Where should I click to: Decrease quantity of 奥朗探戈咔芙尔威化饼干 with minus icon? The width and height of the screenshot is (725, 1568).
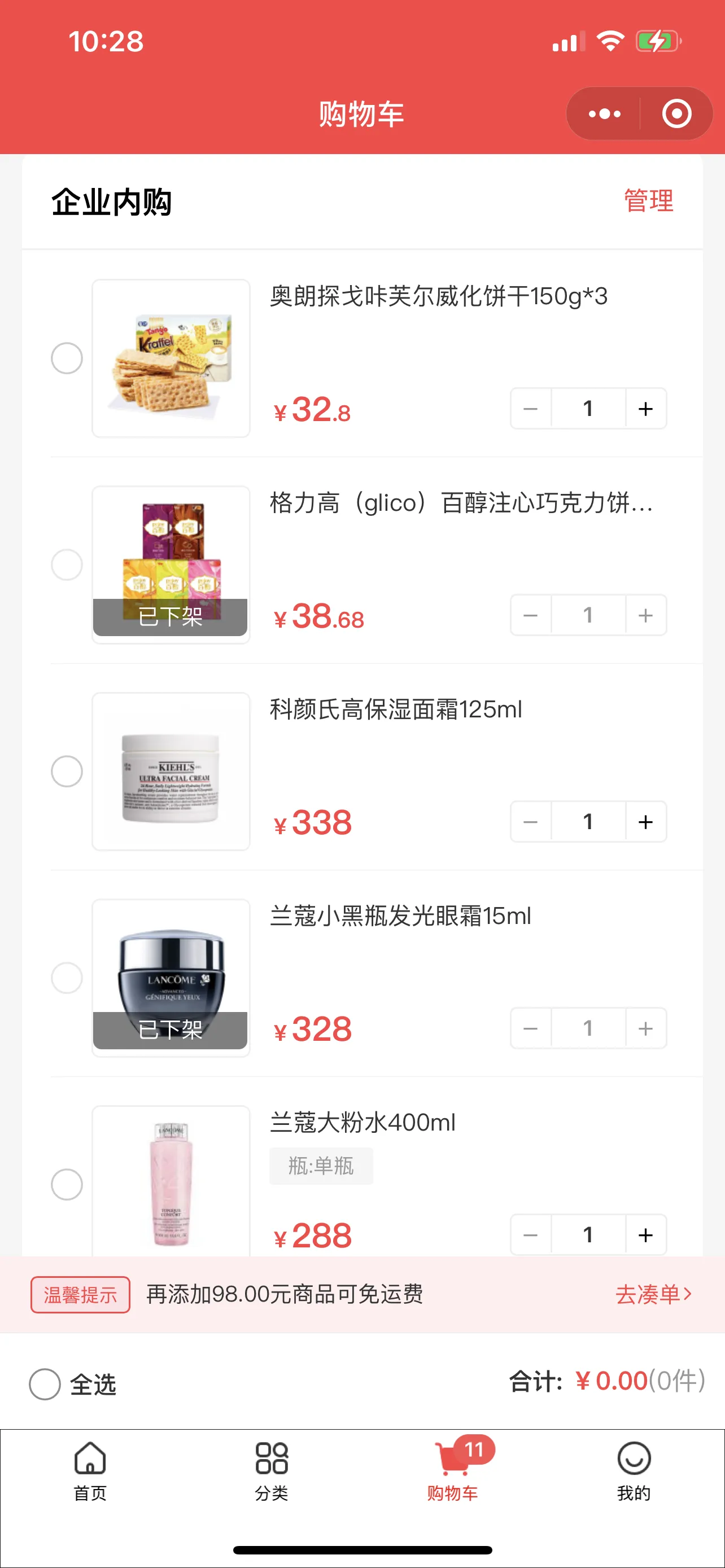pyautogui.click(x=530, y=408)
